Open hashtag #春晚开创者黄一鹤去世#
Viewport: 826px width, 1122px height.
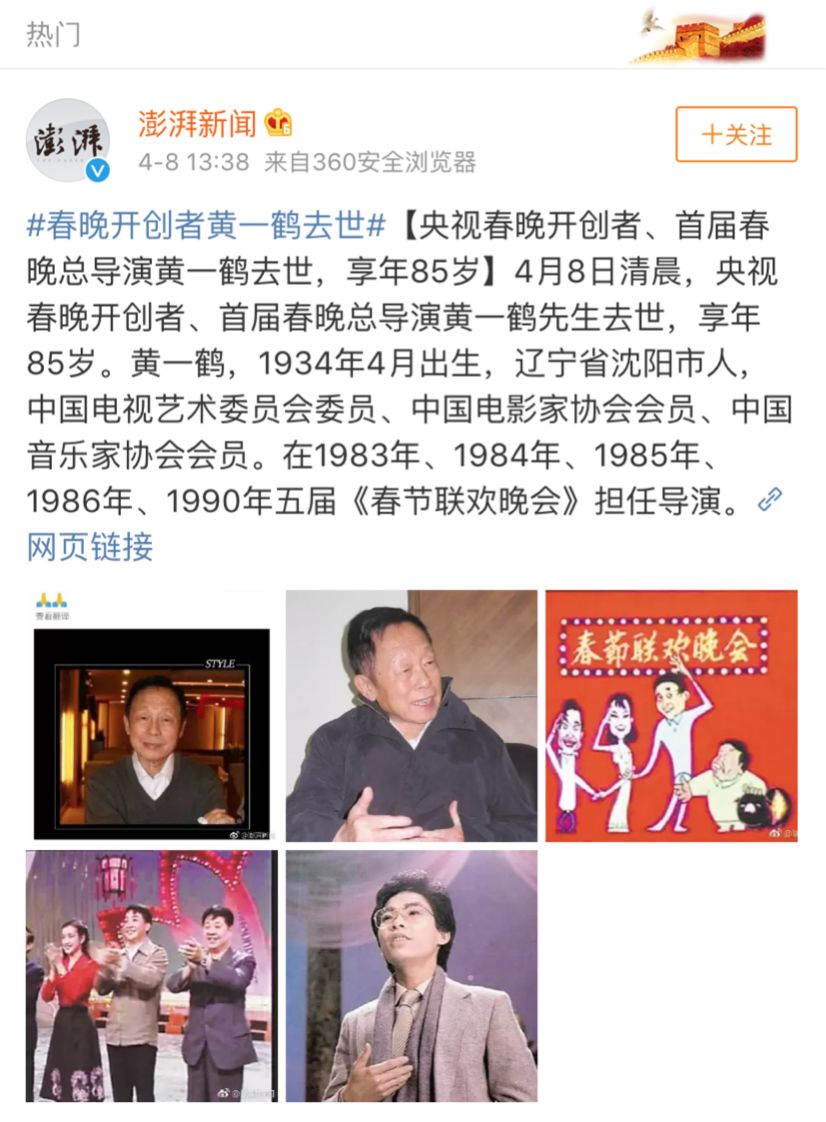[x=206, y=225]
